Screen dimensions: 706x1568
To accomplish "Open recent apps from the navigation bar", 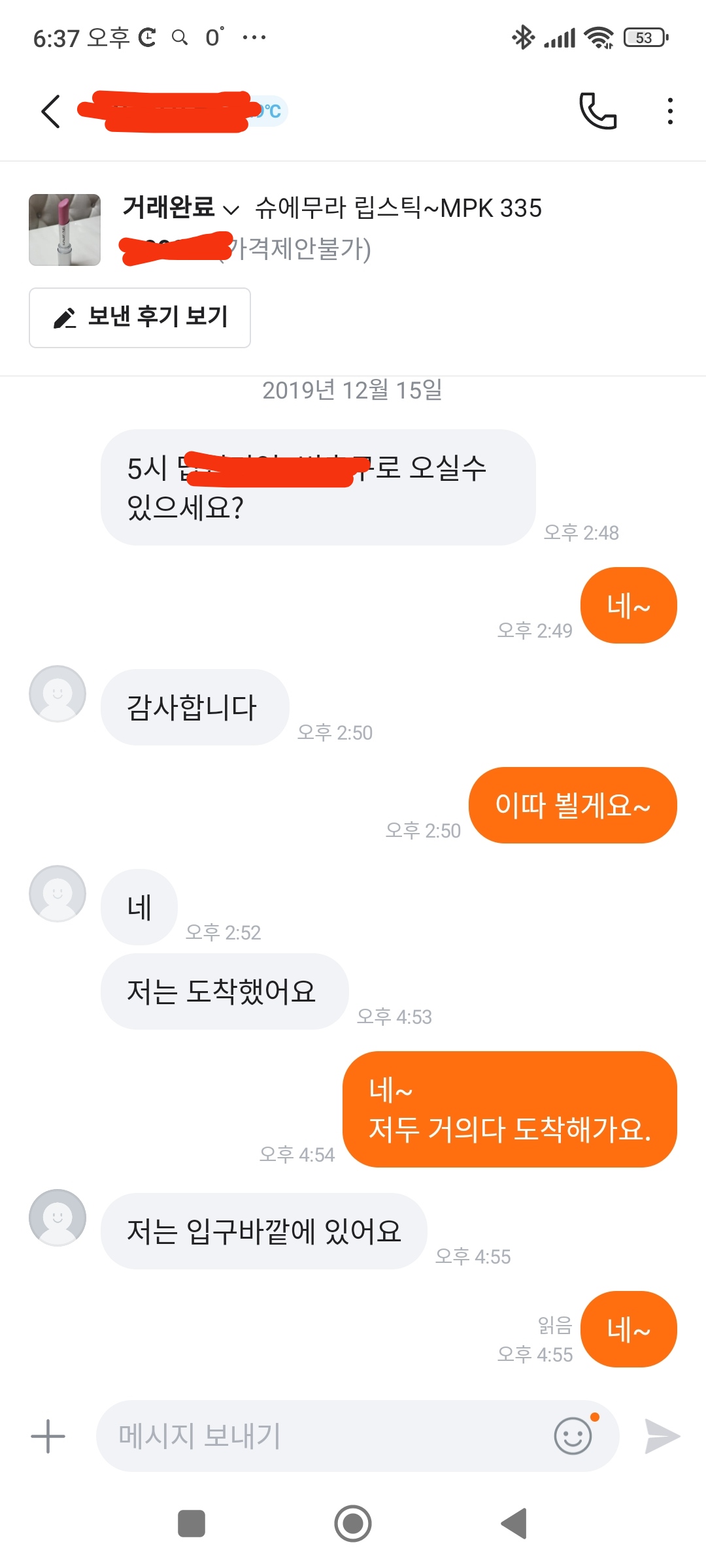I will coord(192,1524).
